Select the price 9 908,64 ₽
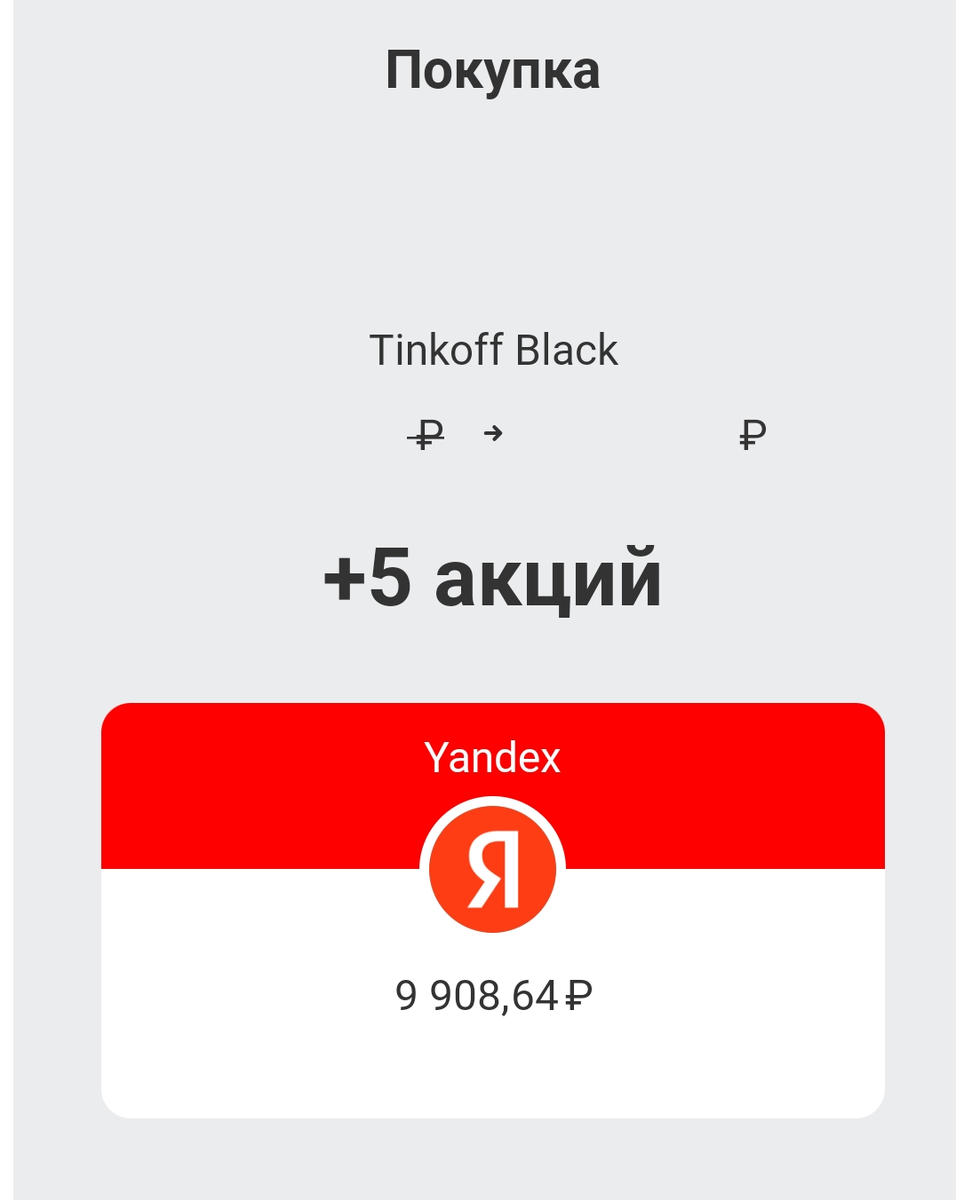The width and height of the screenshot is (956, 1200). (492, 994)
